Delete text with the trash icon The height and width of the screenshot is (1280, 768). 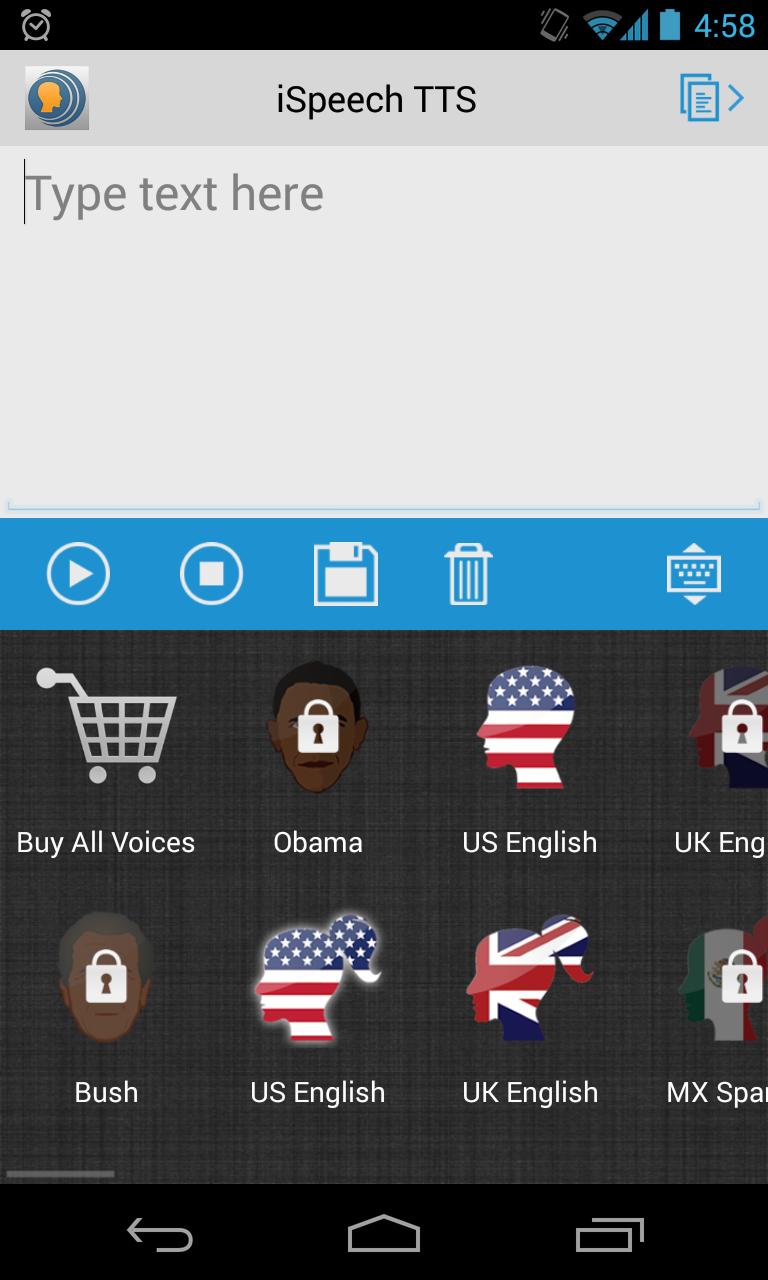468,574
